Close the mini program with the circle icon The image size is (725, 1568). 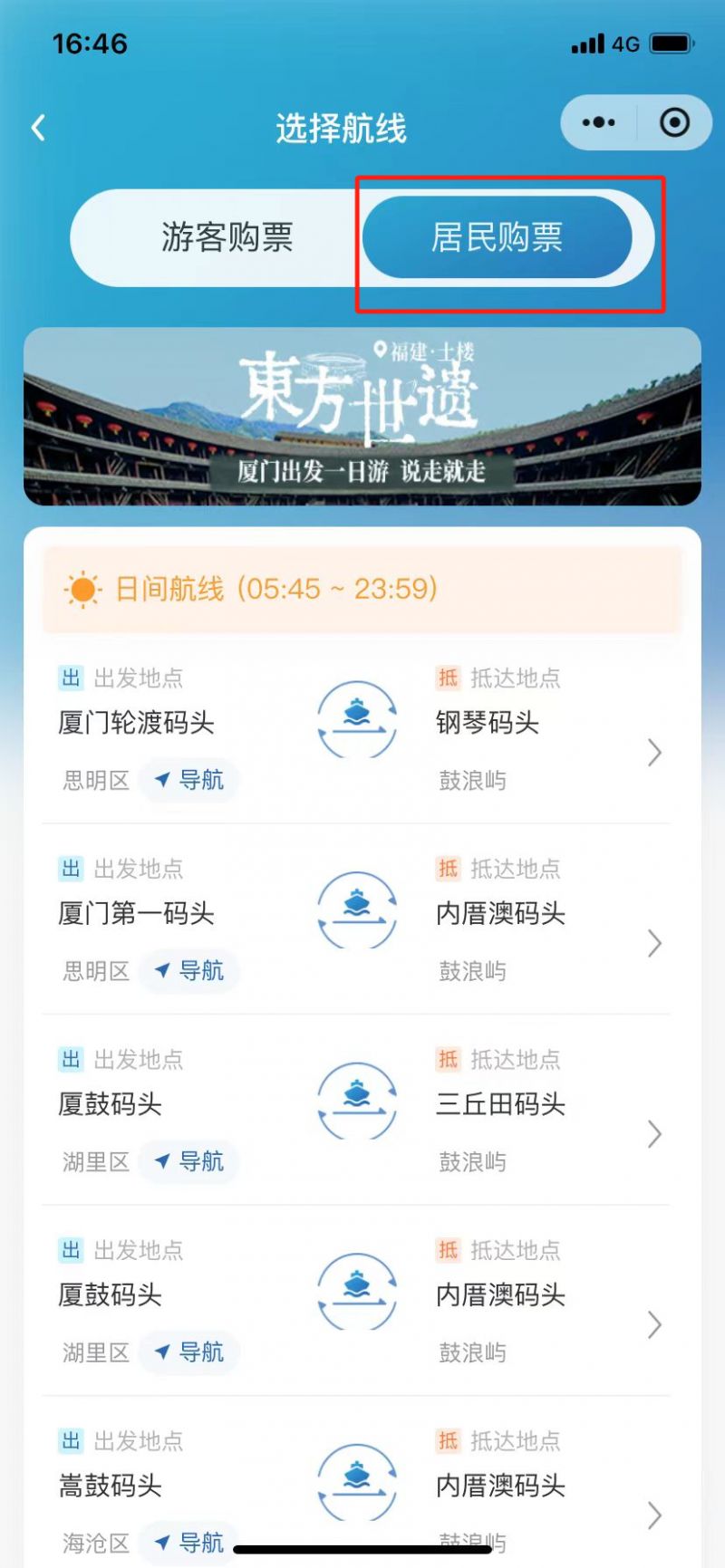[x=674, y=122]
